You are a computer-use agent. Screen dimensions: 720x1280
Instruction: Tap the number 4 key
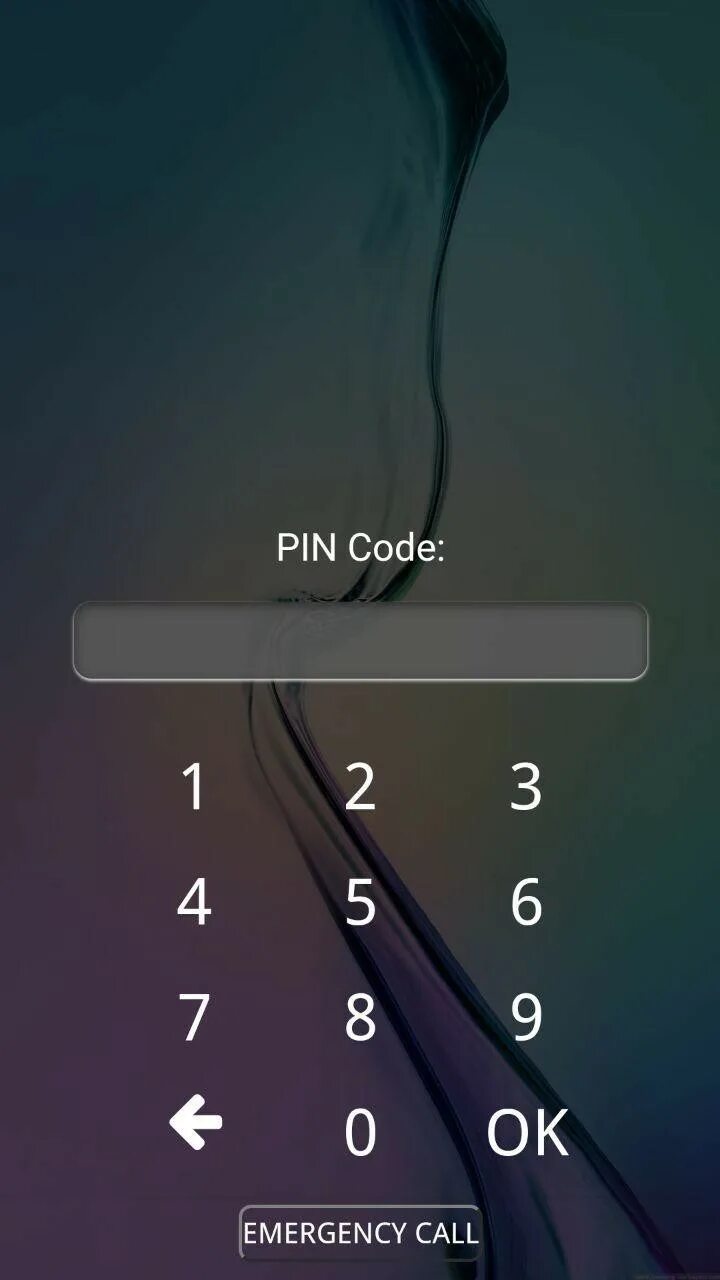[x=194, y=902]
